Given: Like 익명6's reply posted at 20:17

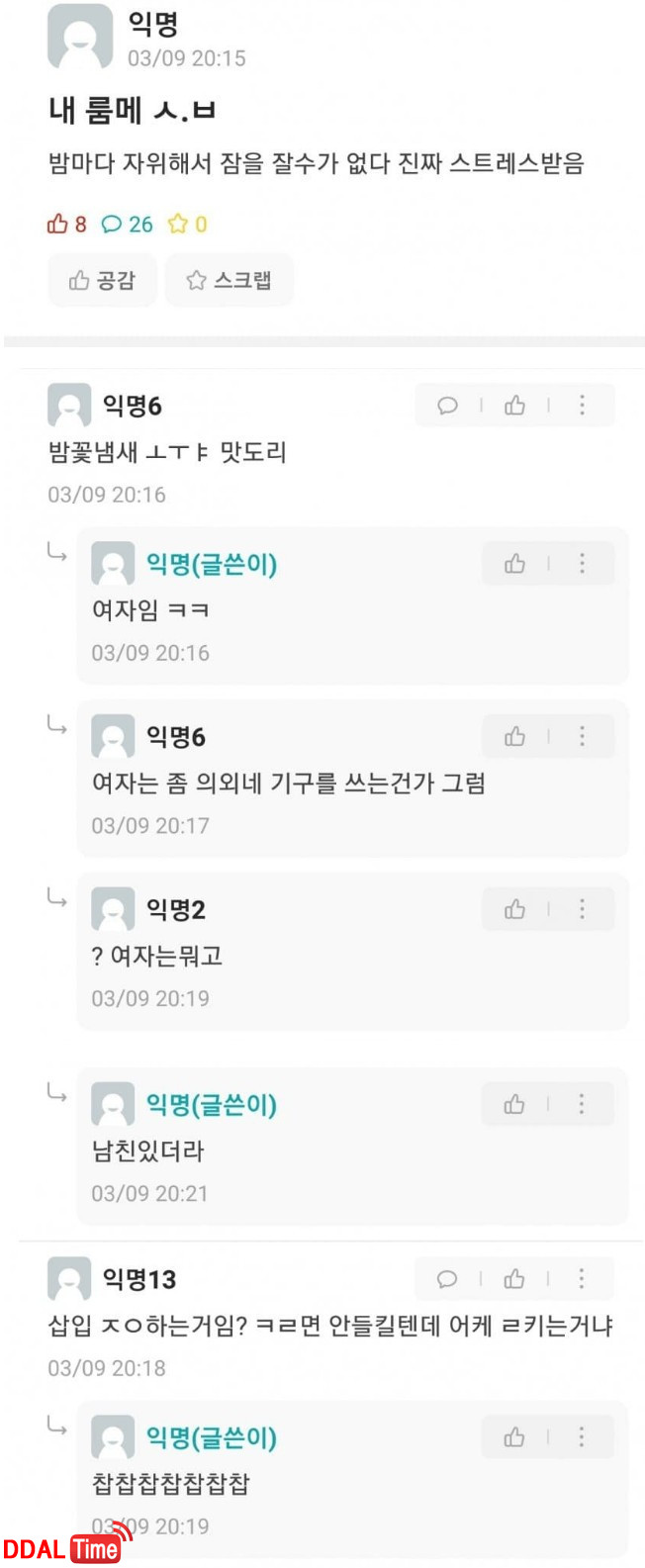Looking at the screenshot, I should 514,736.
